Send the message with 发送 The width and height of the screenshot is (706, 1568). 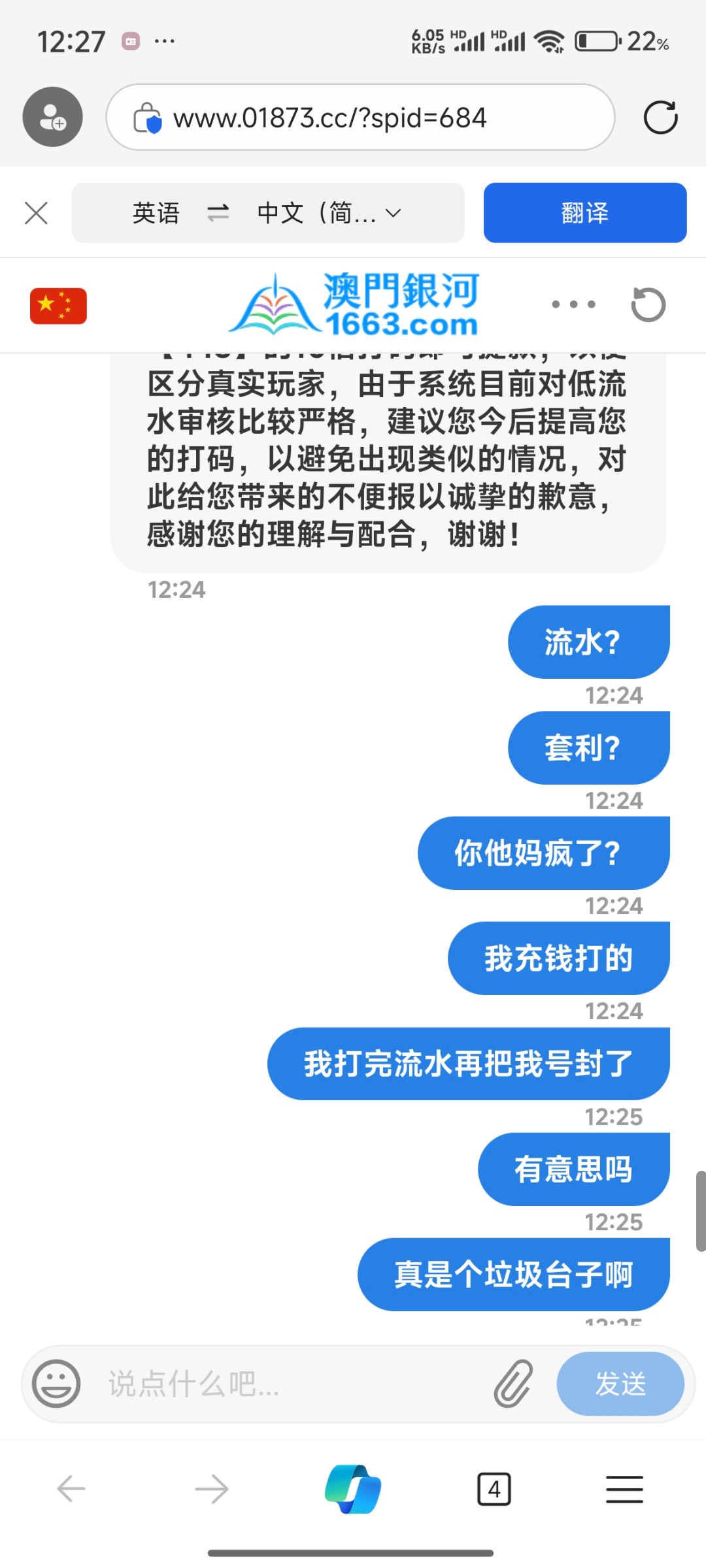(620, 1384)
